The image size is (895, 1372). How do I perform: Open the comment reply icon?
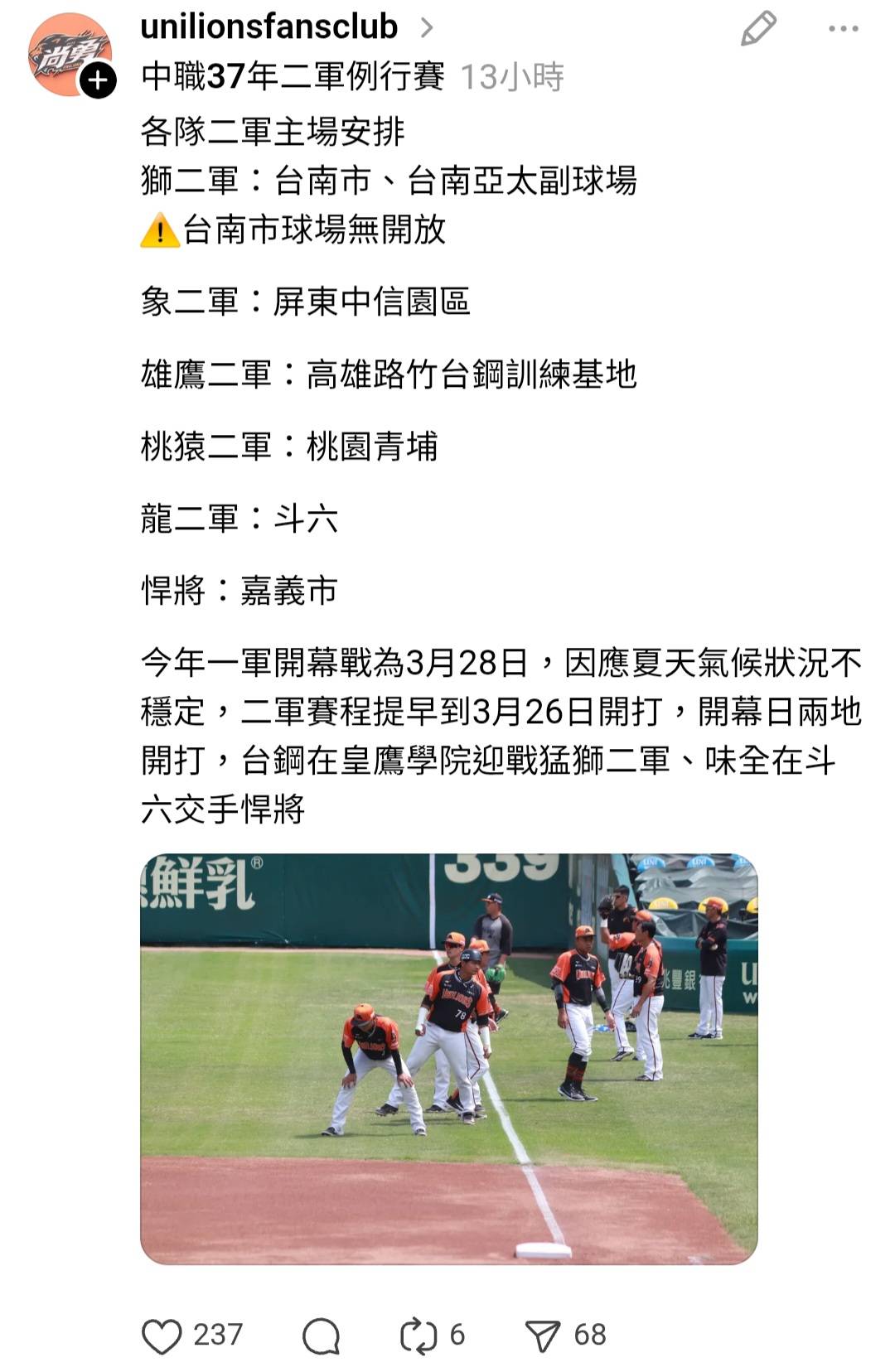pos(321,1336)
